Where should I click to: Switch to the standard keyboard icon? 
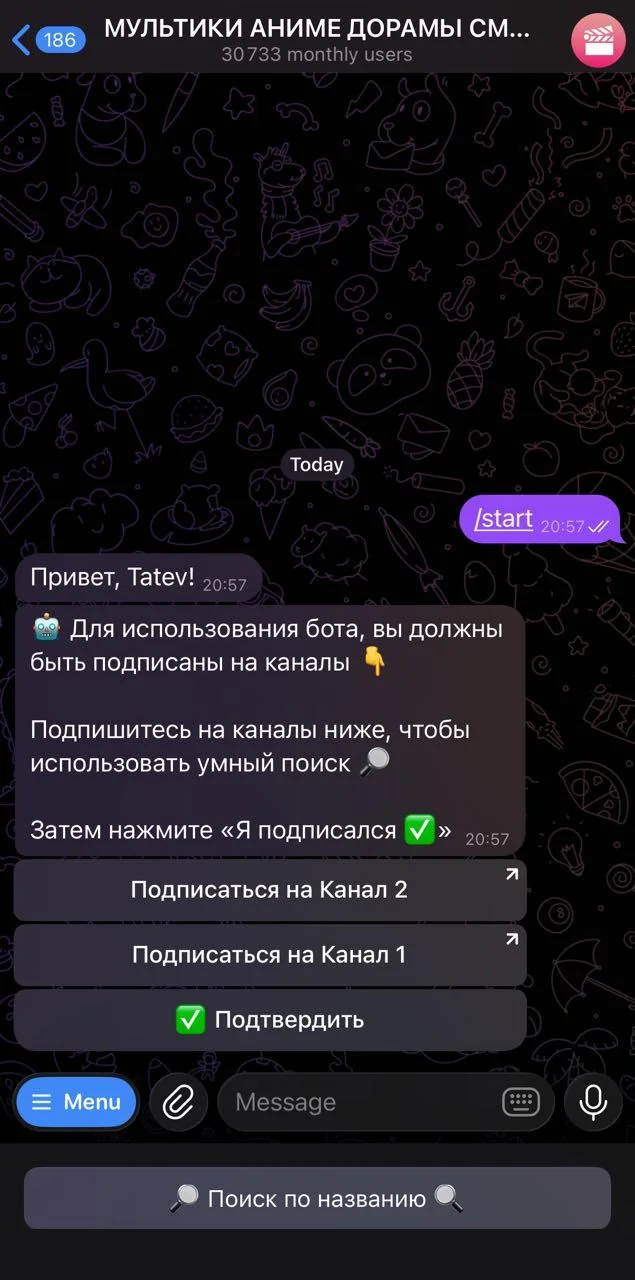tap(521, 1102)
